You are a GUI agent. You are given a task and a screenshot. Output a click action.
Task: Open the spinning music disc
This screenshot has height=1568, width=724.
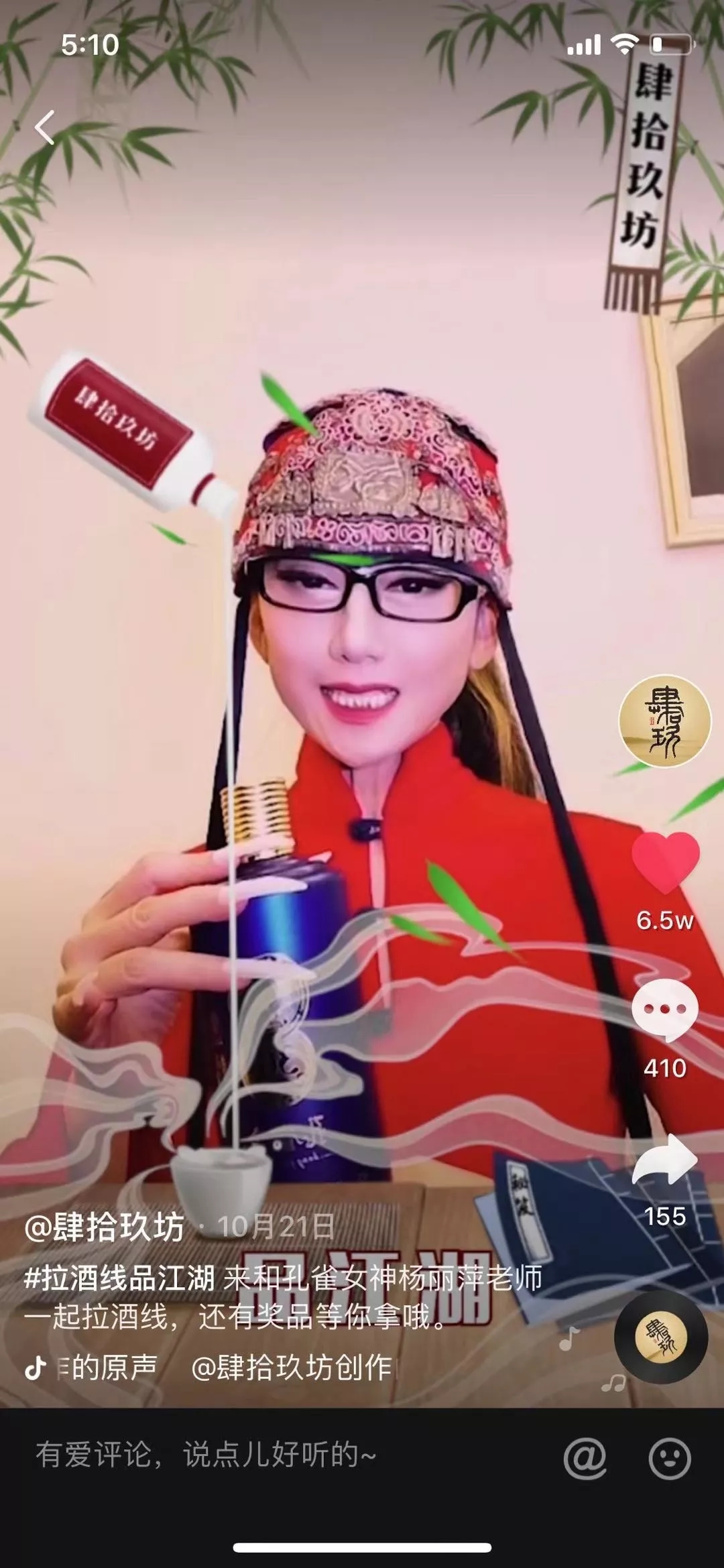[660, 1336]
